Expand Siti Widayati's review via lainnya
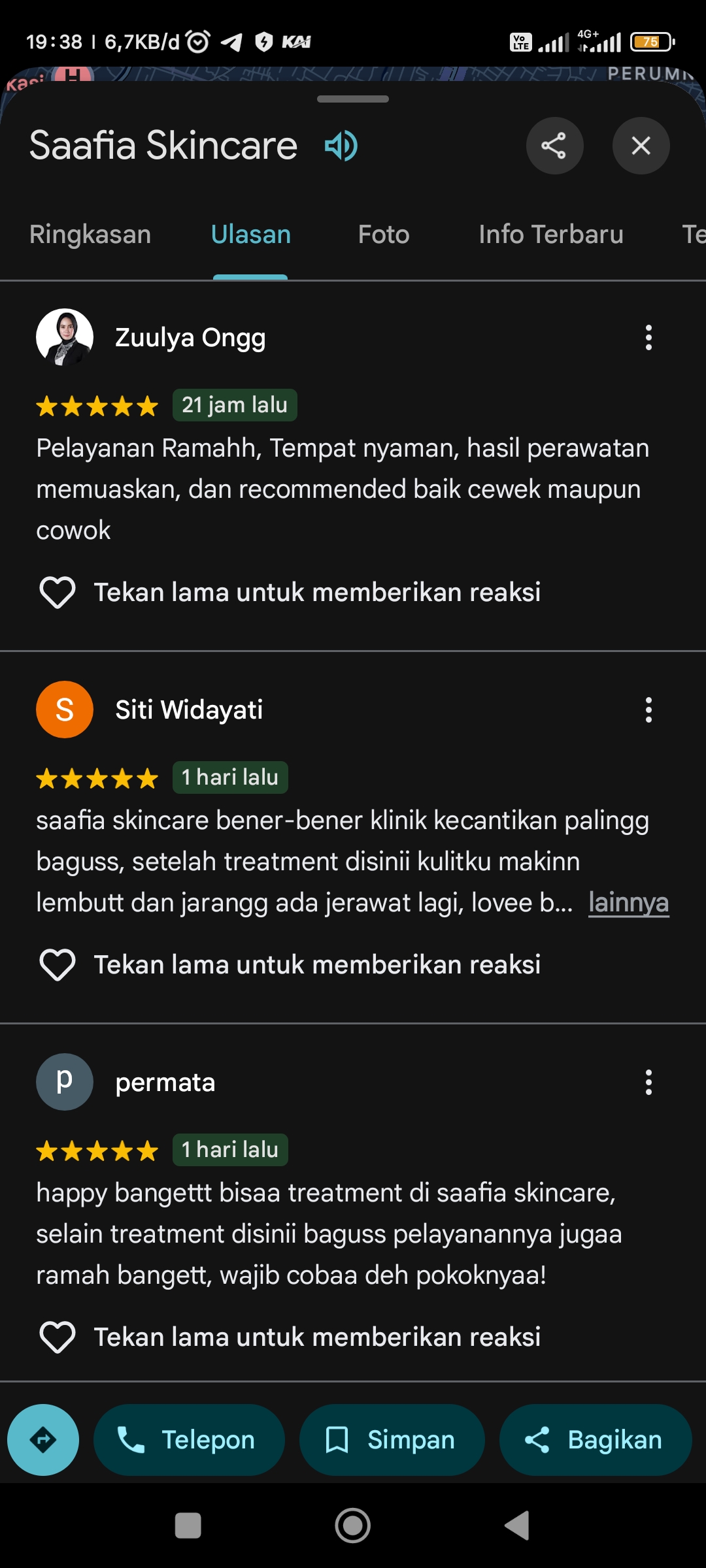This screenshot has height=1568, width=706. point(628,903)
